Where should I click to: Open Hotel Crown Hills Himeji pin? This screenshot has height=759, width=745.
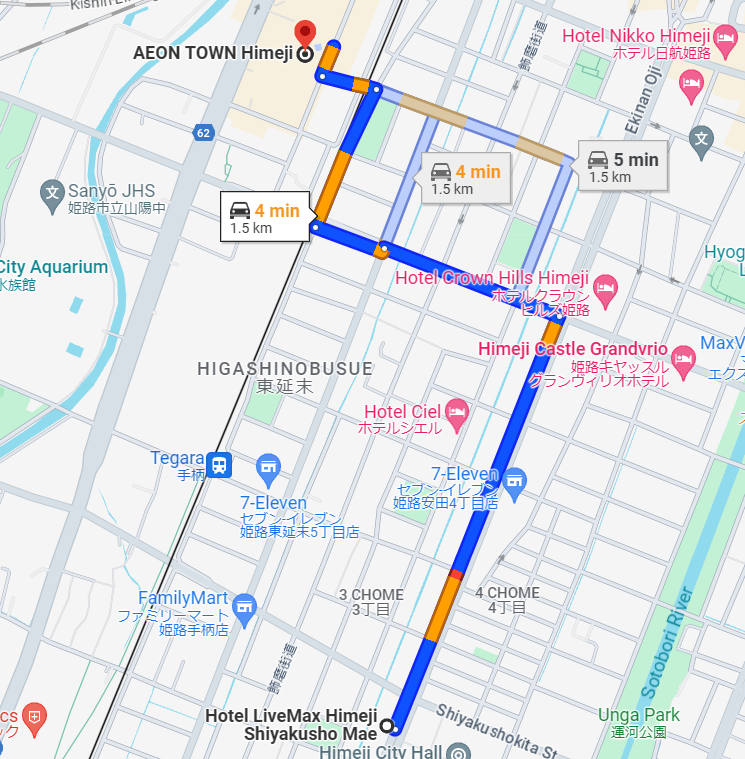tap(606, 291)
